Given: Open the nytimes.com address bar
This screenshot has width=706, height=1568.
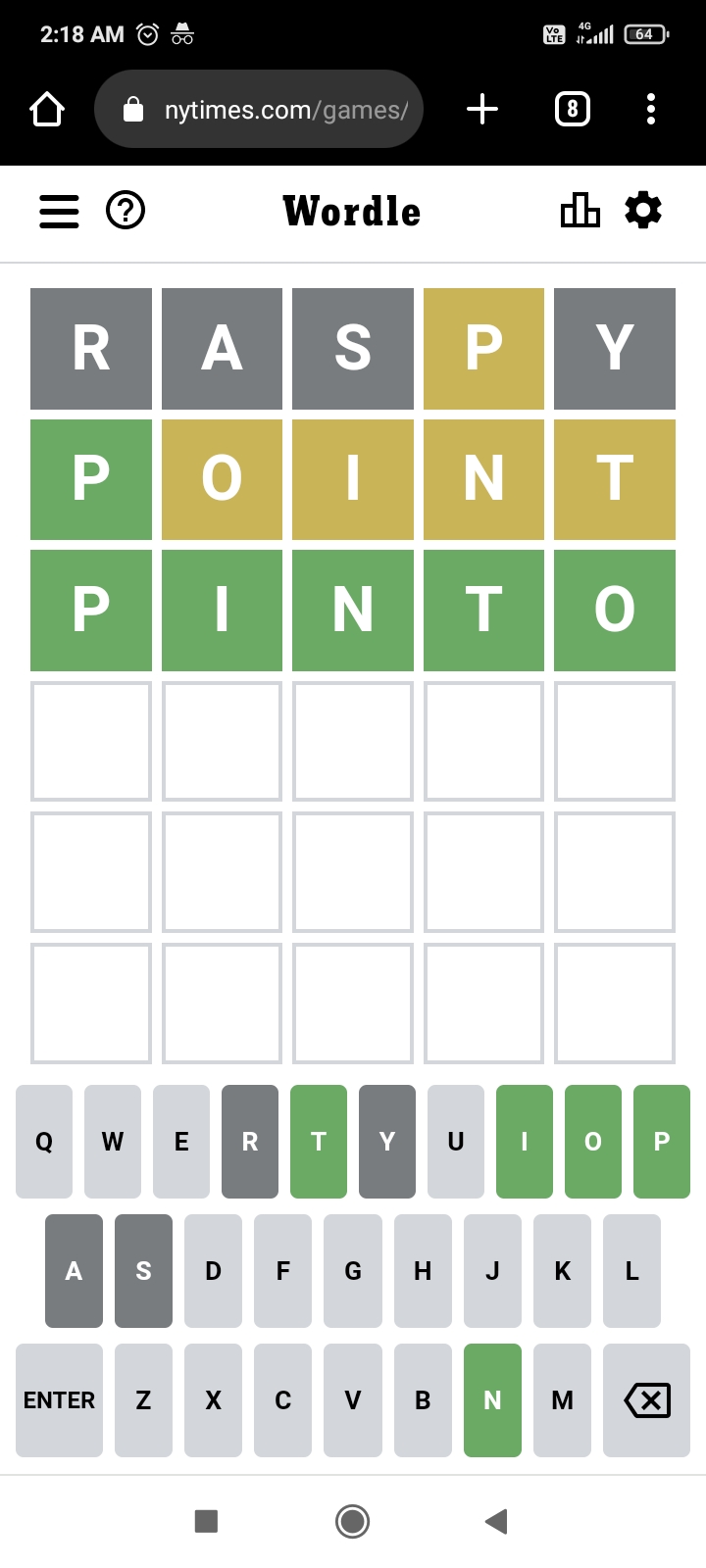Looking at the screenshot, I should 259,109.
